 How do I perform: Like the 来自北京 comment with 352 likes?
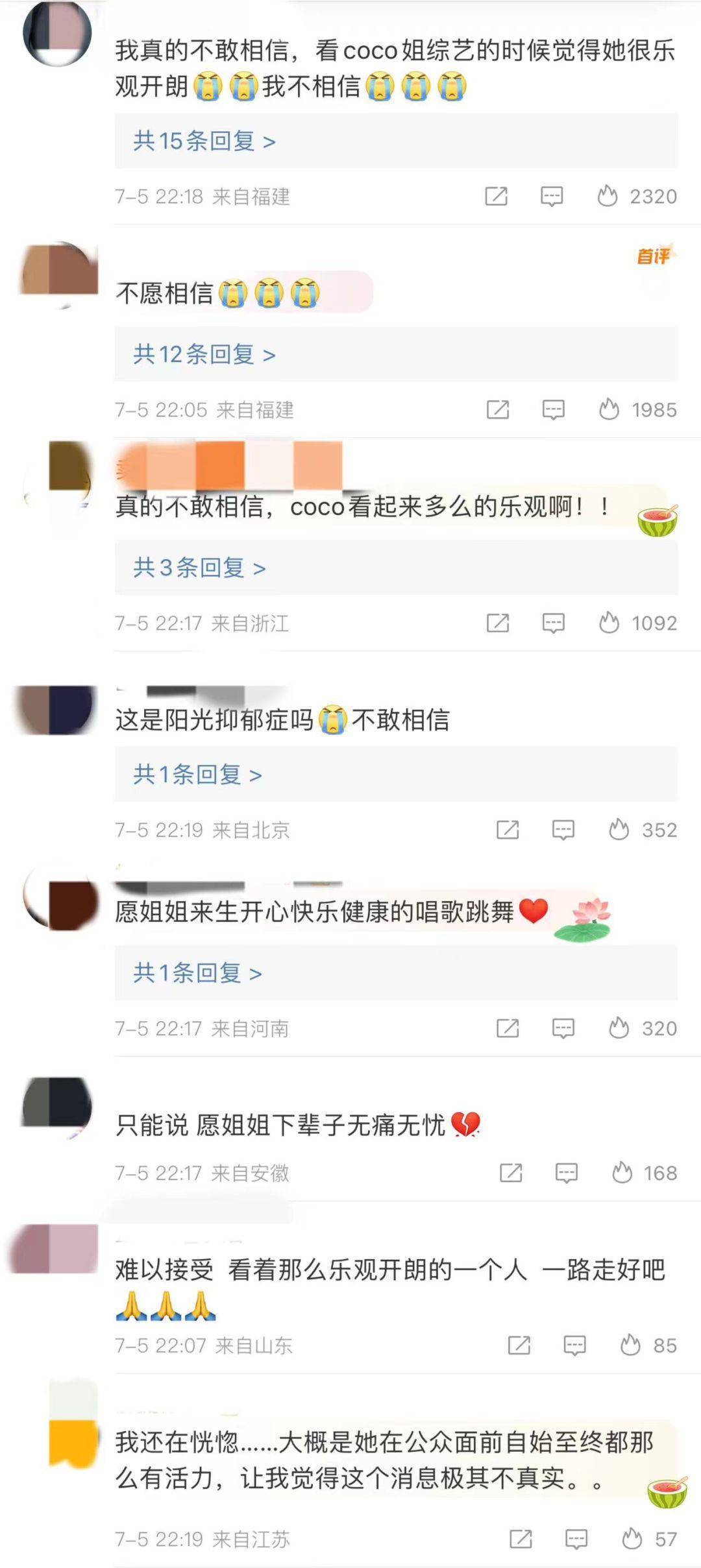click(619, 829)
